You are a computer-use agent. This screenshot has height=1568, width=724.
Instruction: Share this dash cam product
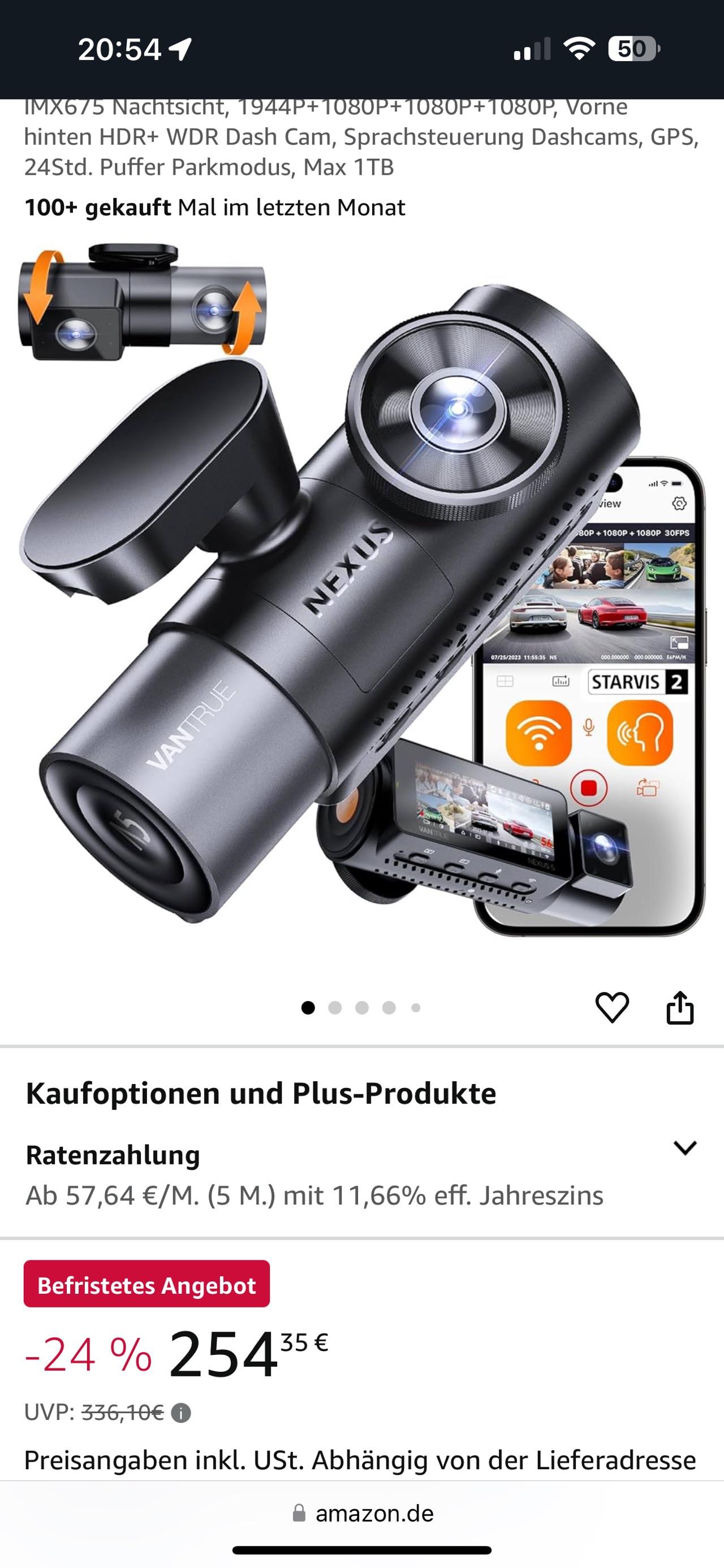679,1008
